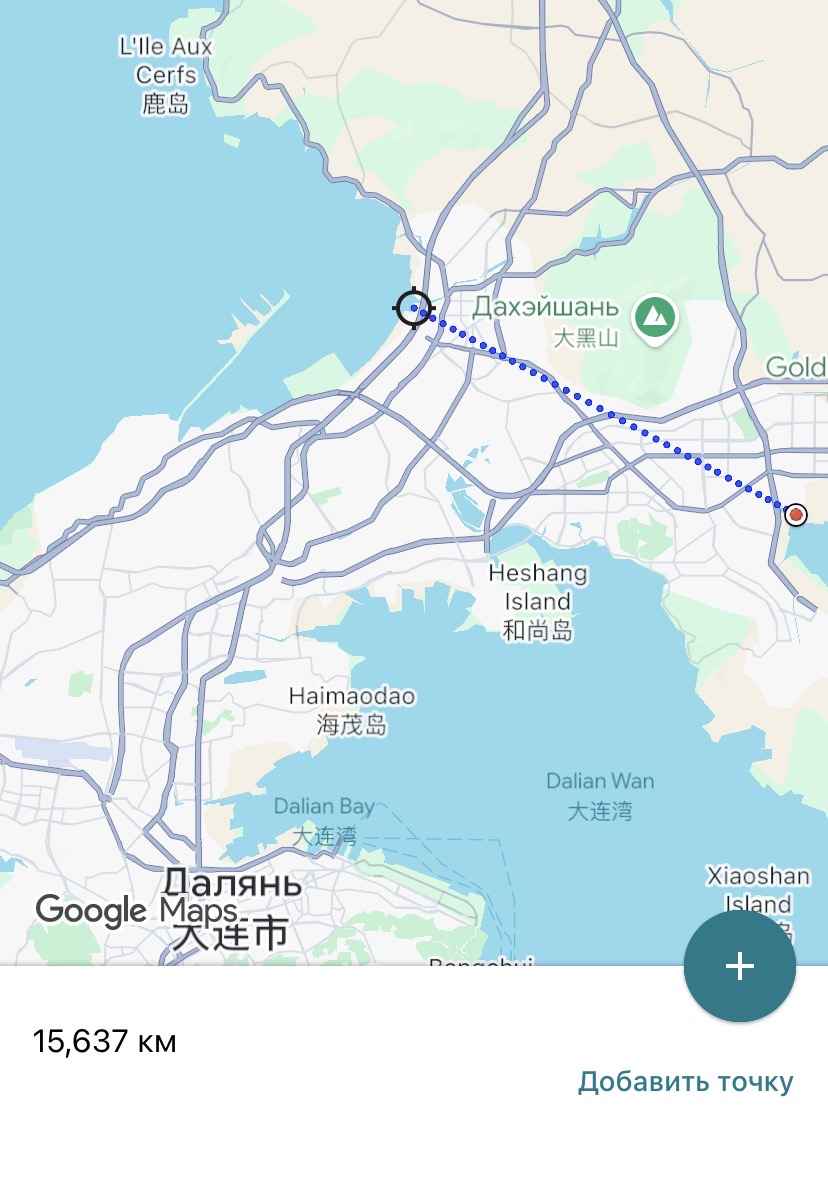This screenshot has height=1204, width=828.
Task: Click the Dalian Wan bay label
Action: click(x=600, y=780)
